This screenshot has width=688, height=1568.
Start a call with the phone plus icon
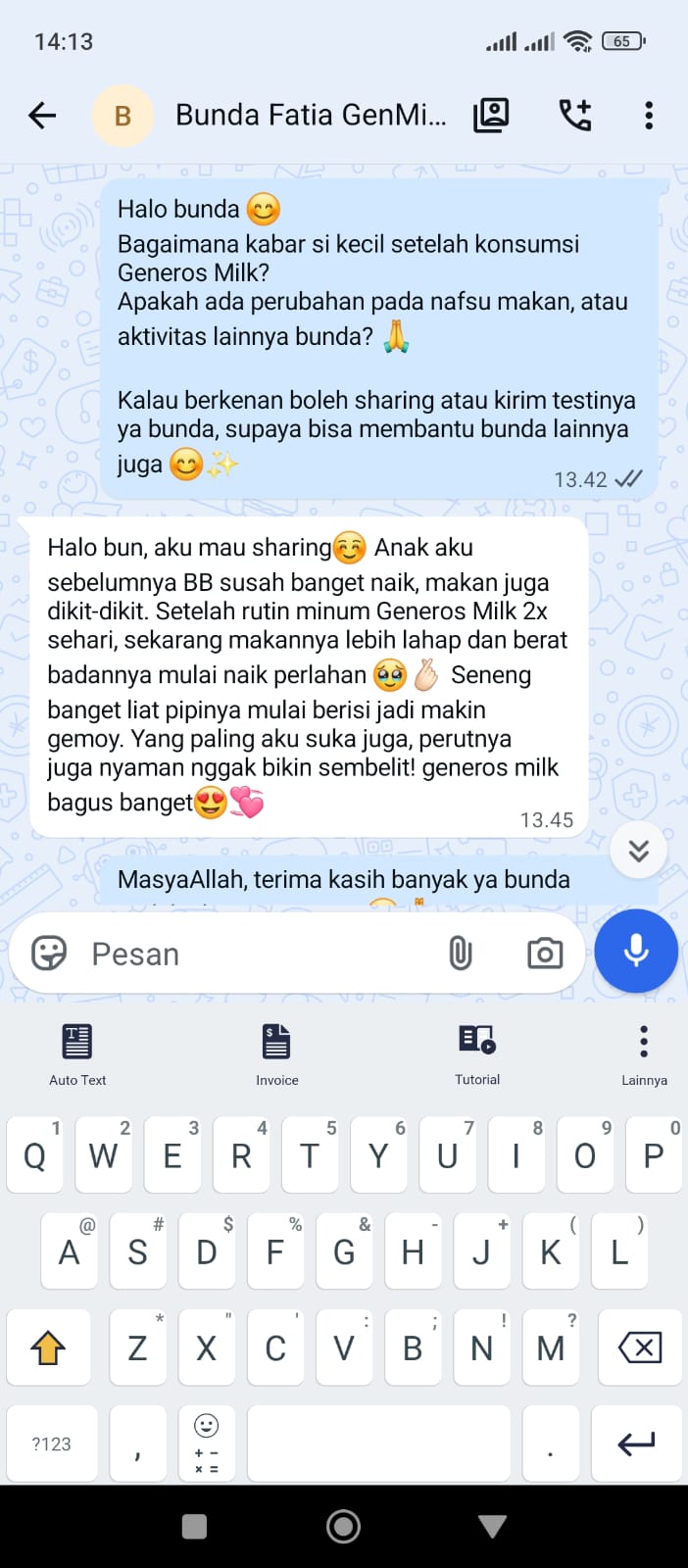[575, 116]
